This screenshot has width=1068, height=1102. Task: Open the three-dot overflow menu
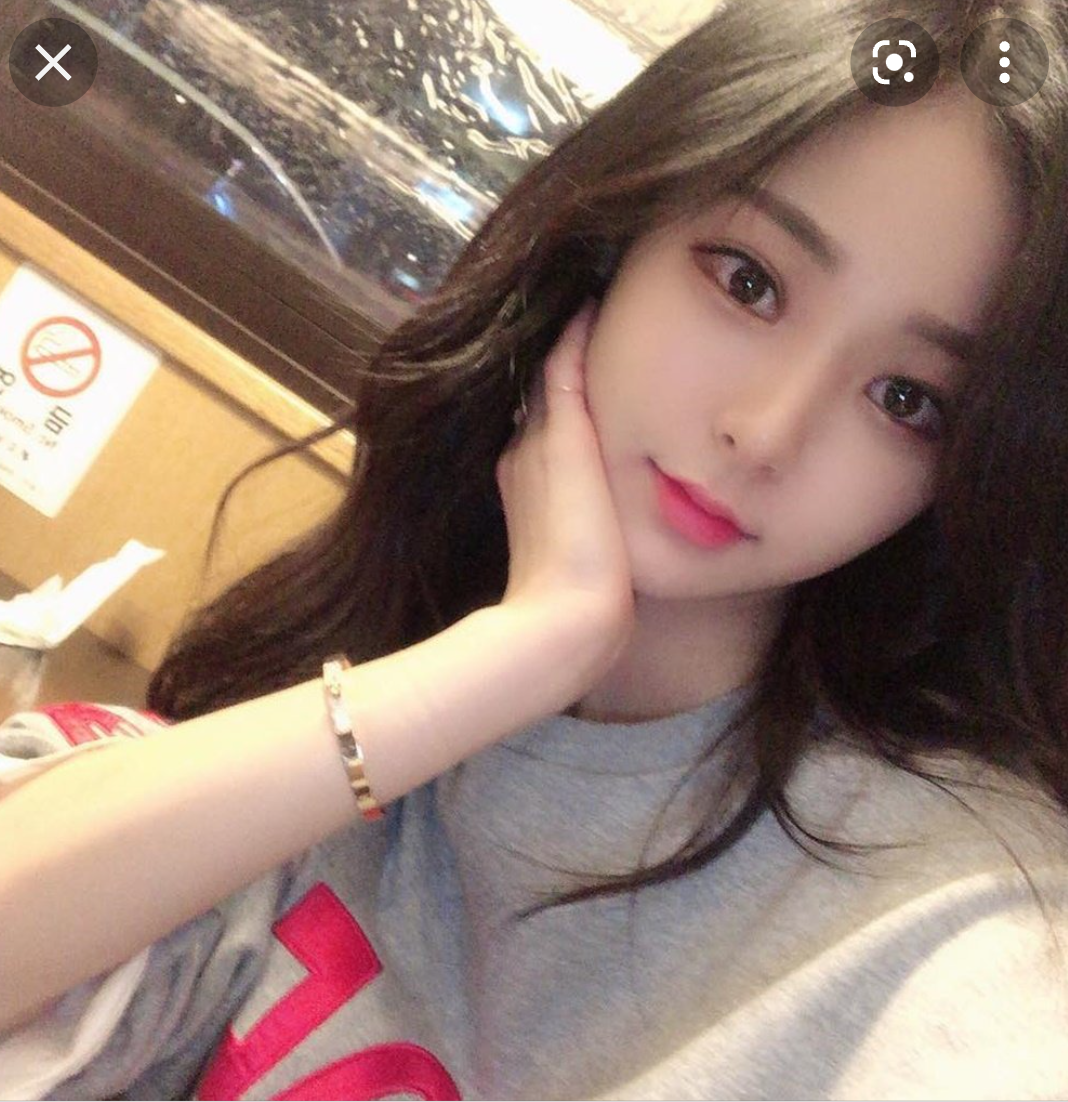[x=1004, y=63]
